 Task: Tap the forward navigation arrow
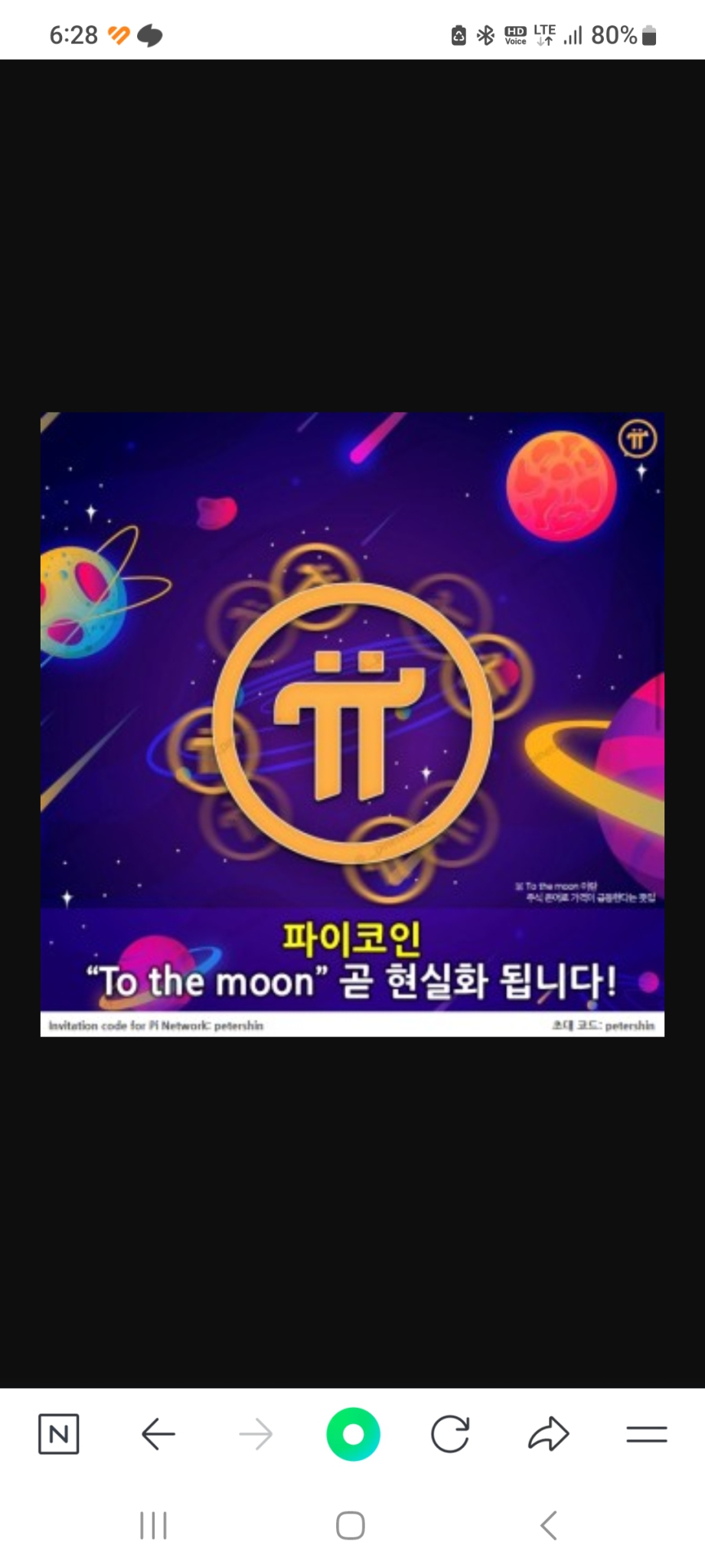(x=254, y=1433)
